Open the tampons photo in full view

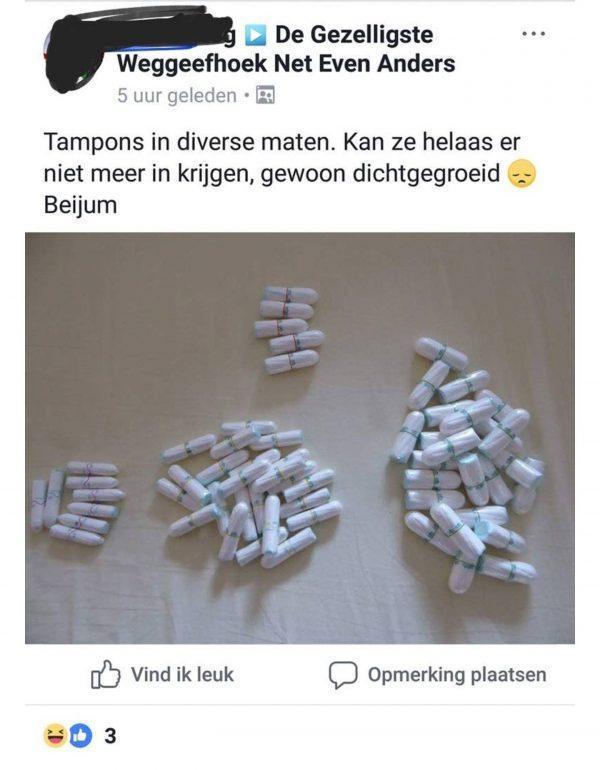[x=300, y=437]
